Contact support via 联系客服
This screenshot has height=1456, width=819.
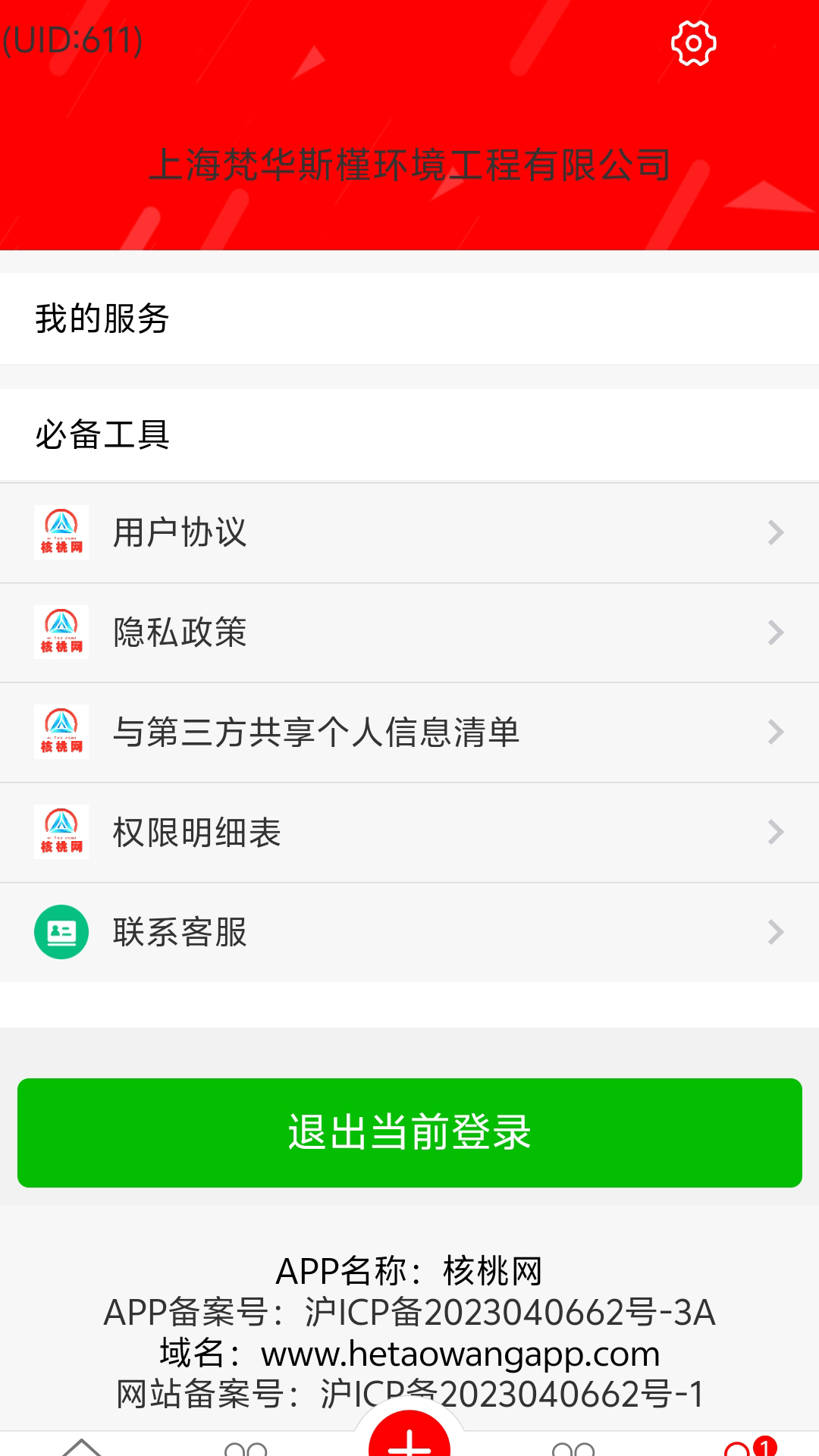click(x=409, y=932)
